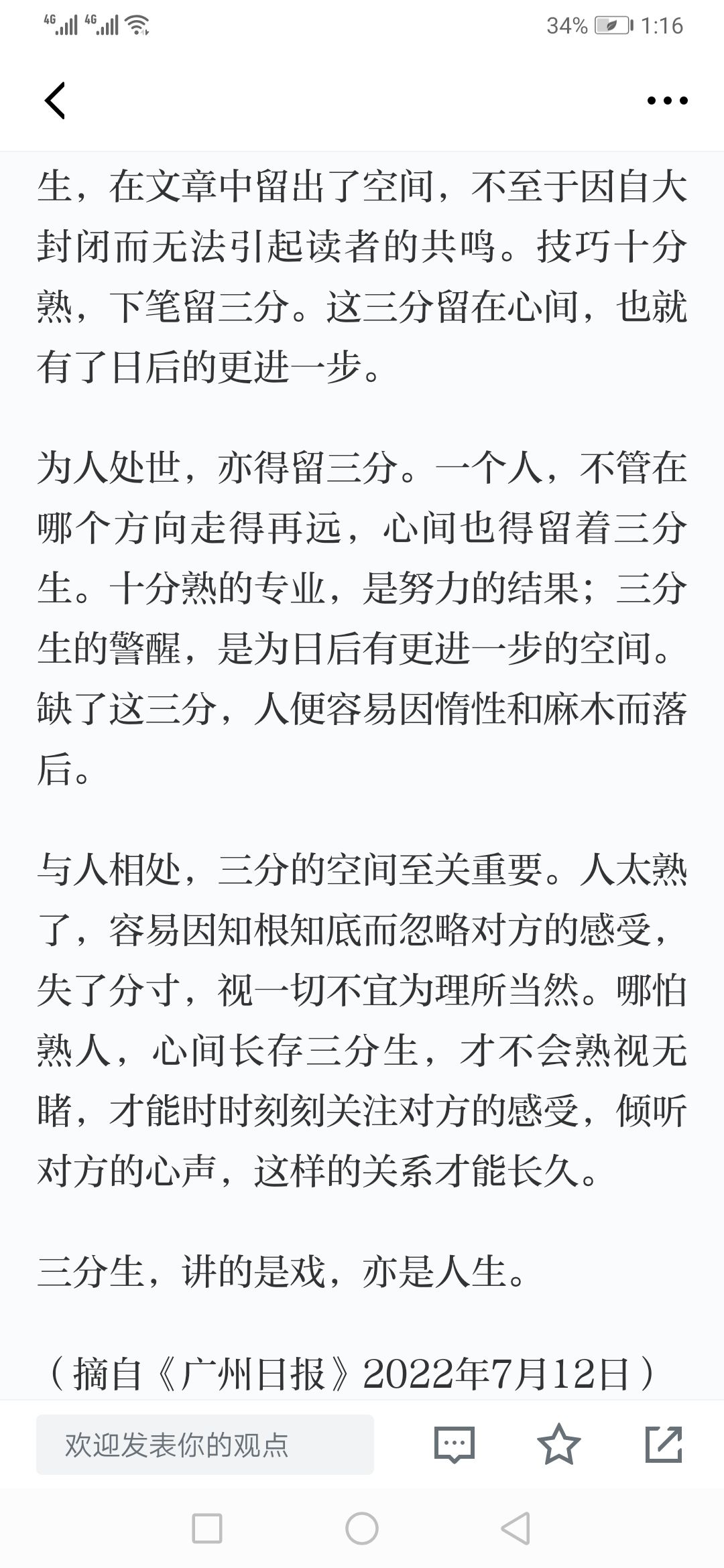This screenshot has width=724, height=1568.
Task: Go back using the top-left arrow
Action: 55,101
